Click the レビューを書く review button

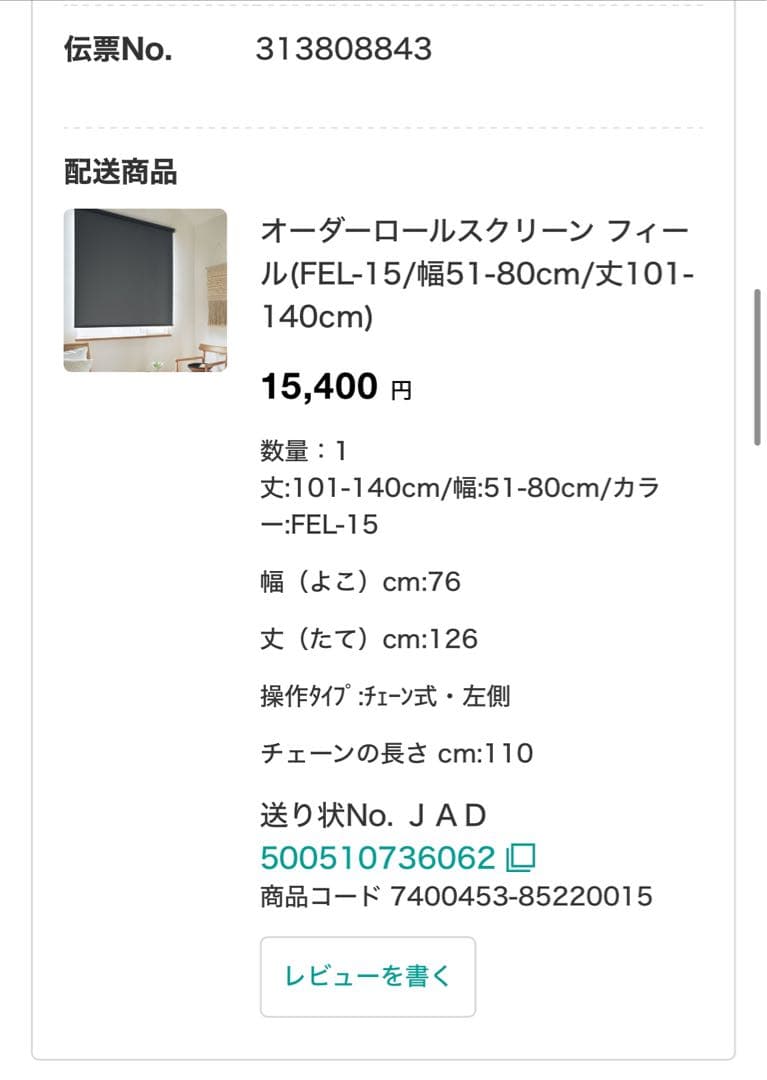coord(368,975)
